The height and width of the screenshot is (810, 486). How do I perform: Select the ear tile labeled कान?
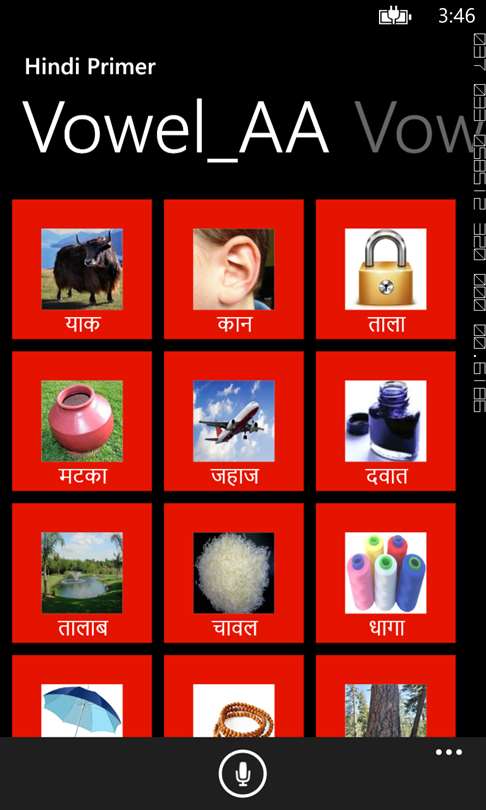234,269
